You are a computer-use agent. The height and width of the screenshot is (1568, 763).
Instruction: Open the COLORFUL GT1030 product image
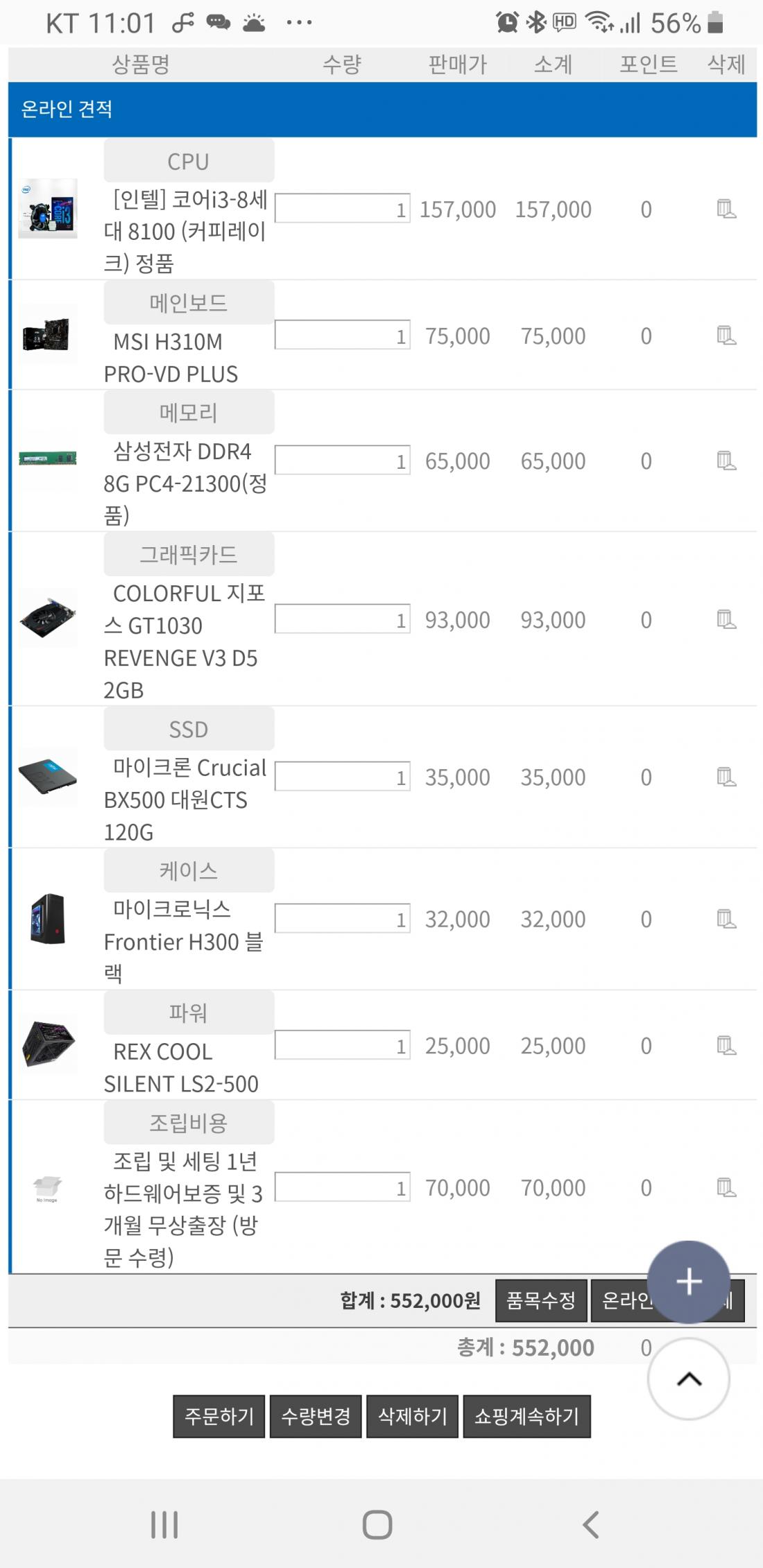[48, 619]
